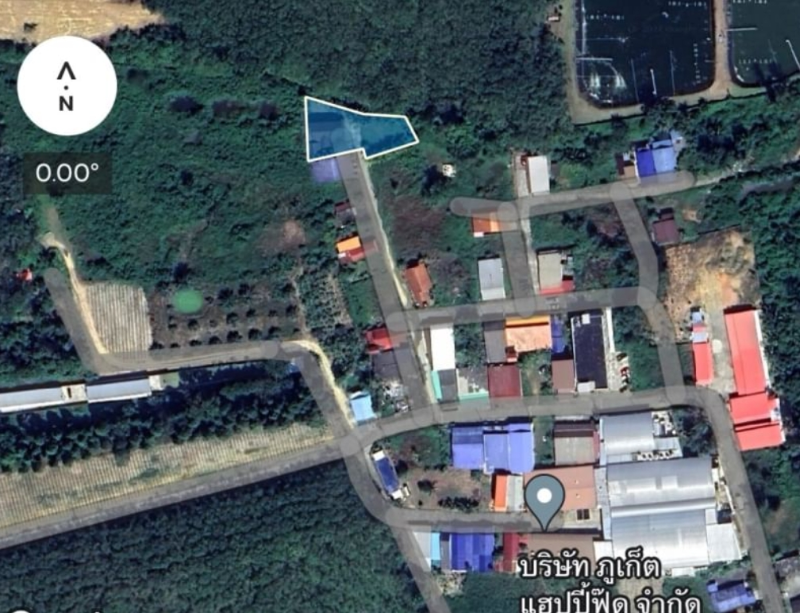The width and height of the screenshot is (800, 613).
Task: Tap the north compass button
Action: [x=67, y=86]
